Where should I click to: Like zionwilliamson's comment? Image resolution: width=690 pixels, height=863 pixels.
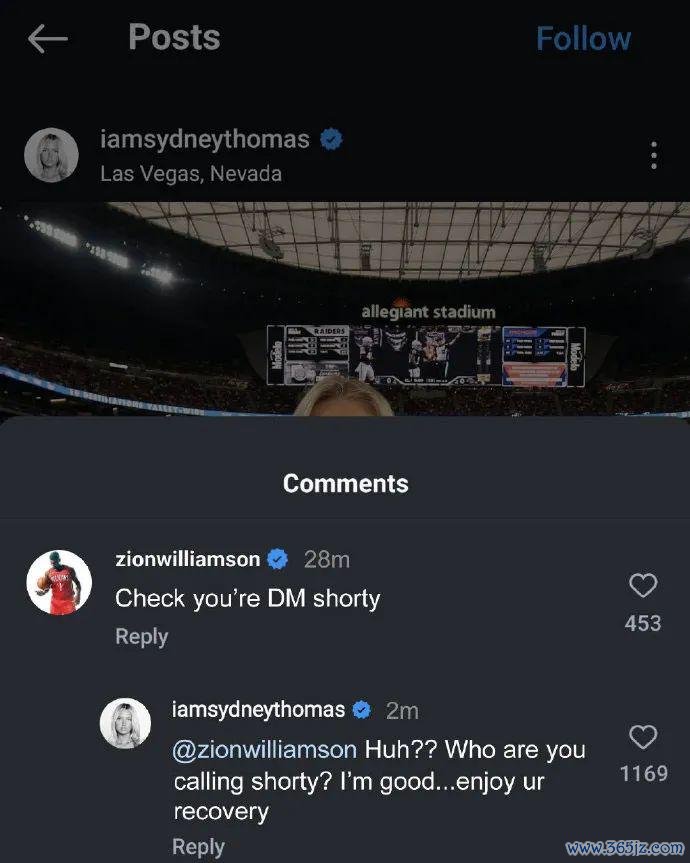[x=643, y=586]
